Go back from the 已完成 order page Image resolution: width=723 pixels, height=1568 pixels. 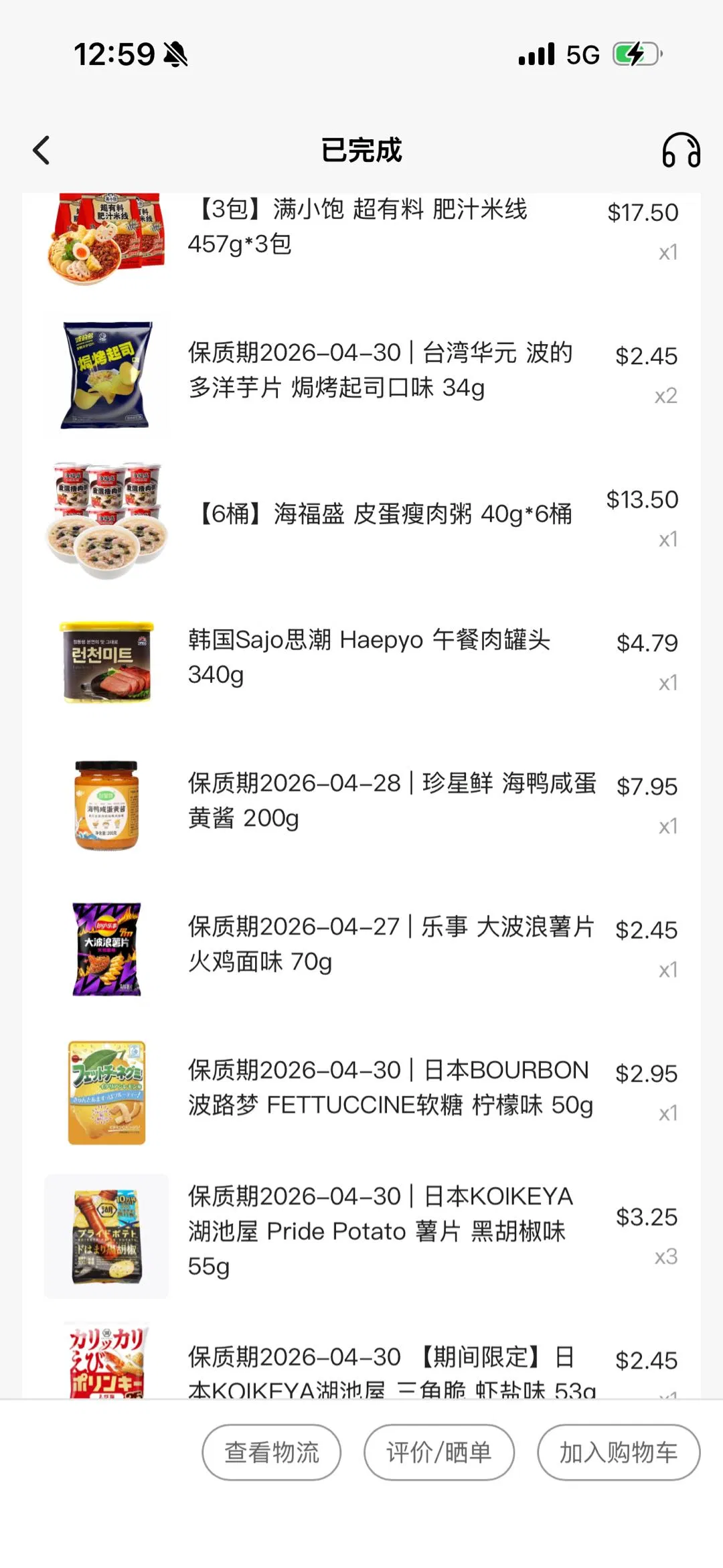pyautogui.click(x=42, y=150)
